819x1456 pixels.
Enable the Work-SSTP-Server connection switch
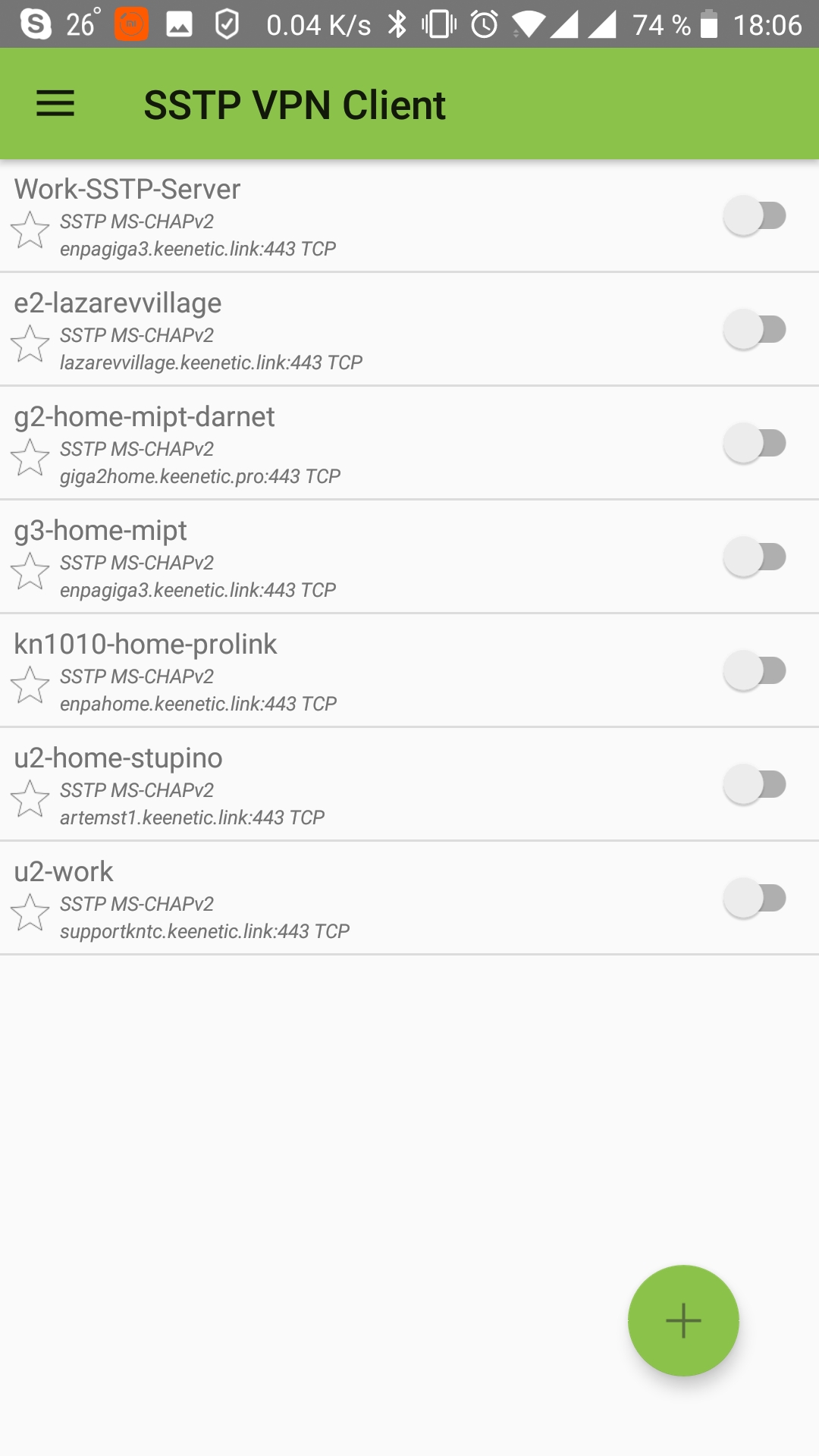coord(755,215)
